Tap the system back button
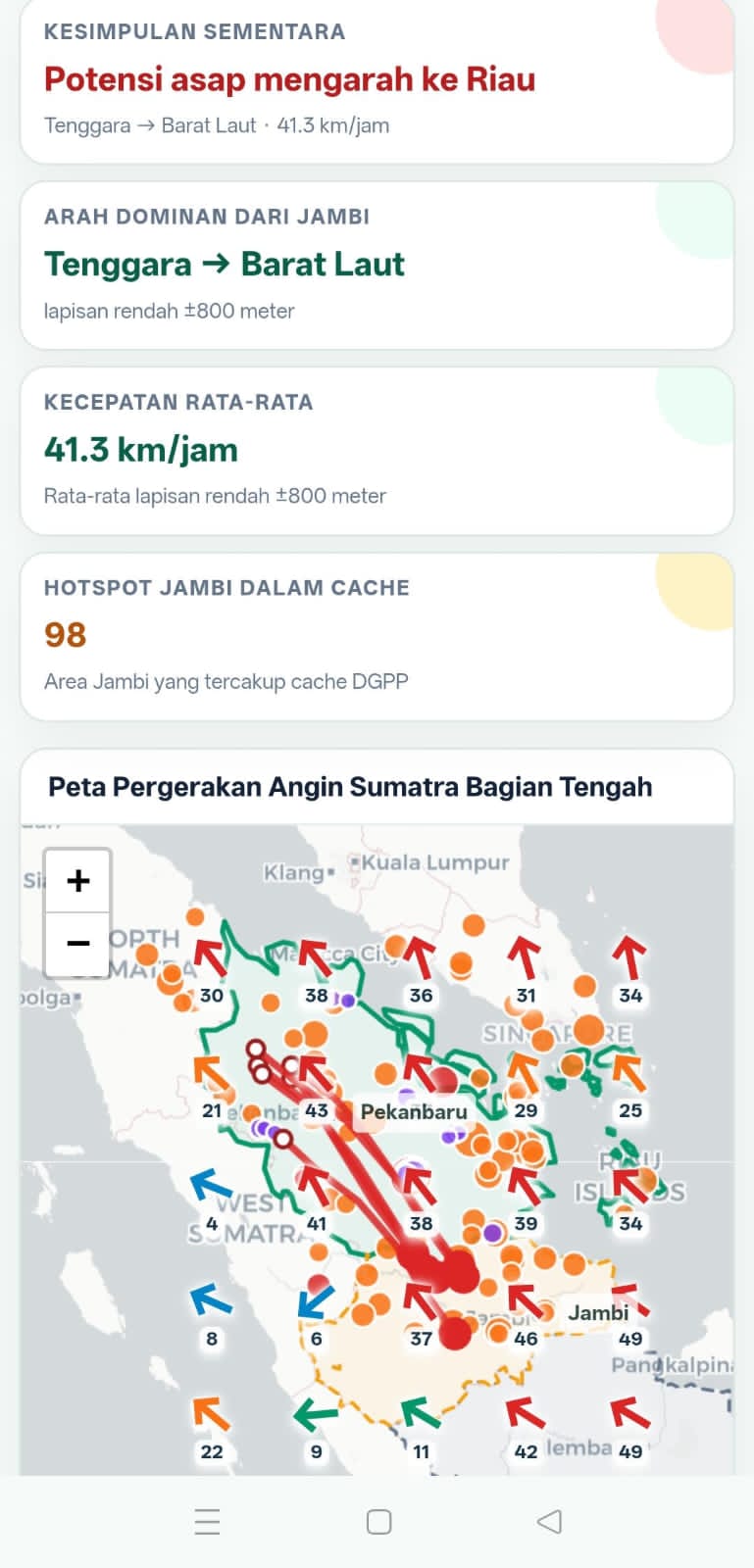 (549, 1521)
